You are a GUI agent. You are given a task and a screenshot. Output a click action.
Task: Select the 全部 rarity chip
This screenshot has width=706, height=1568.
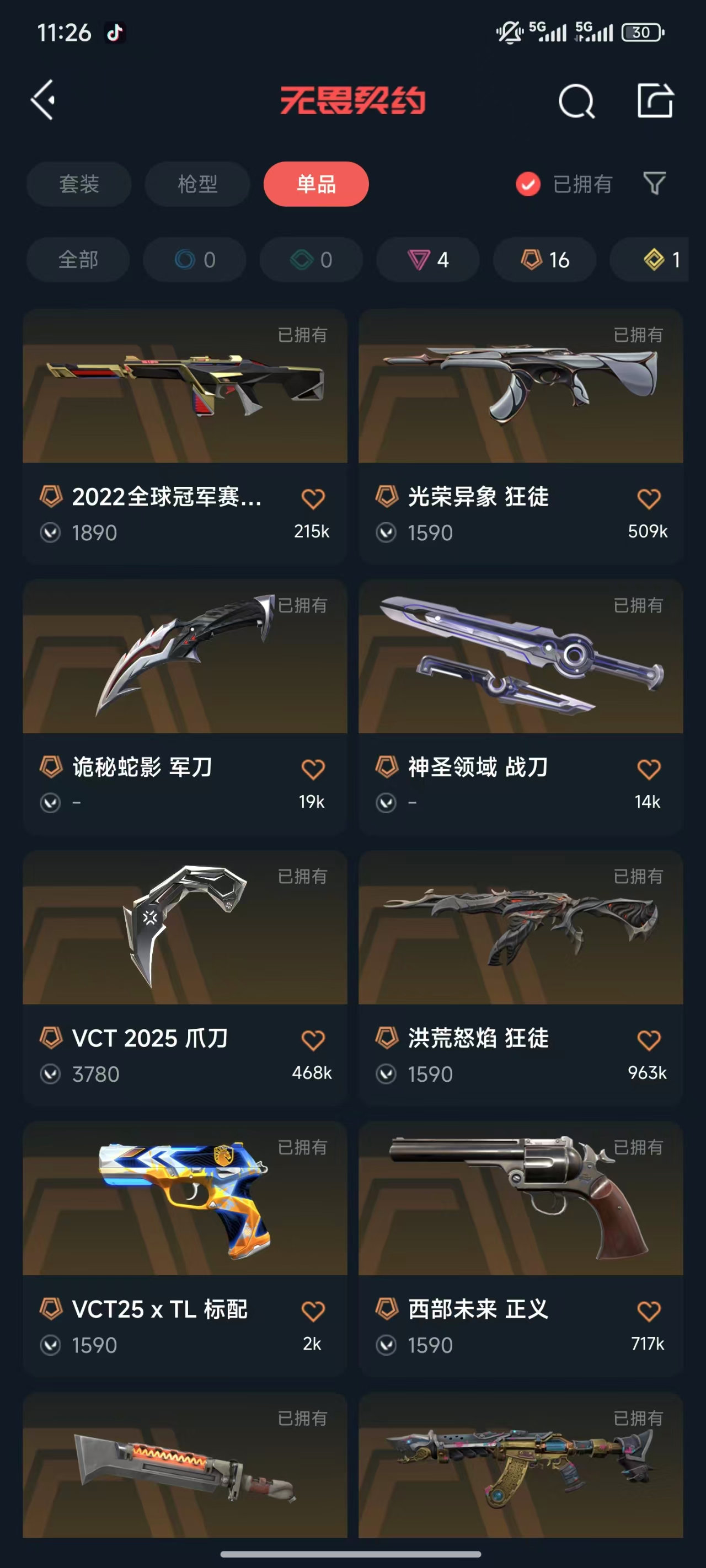78,260
